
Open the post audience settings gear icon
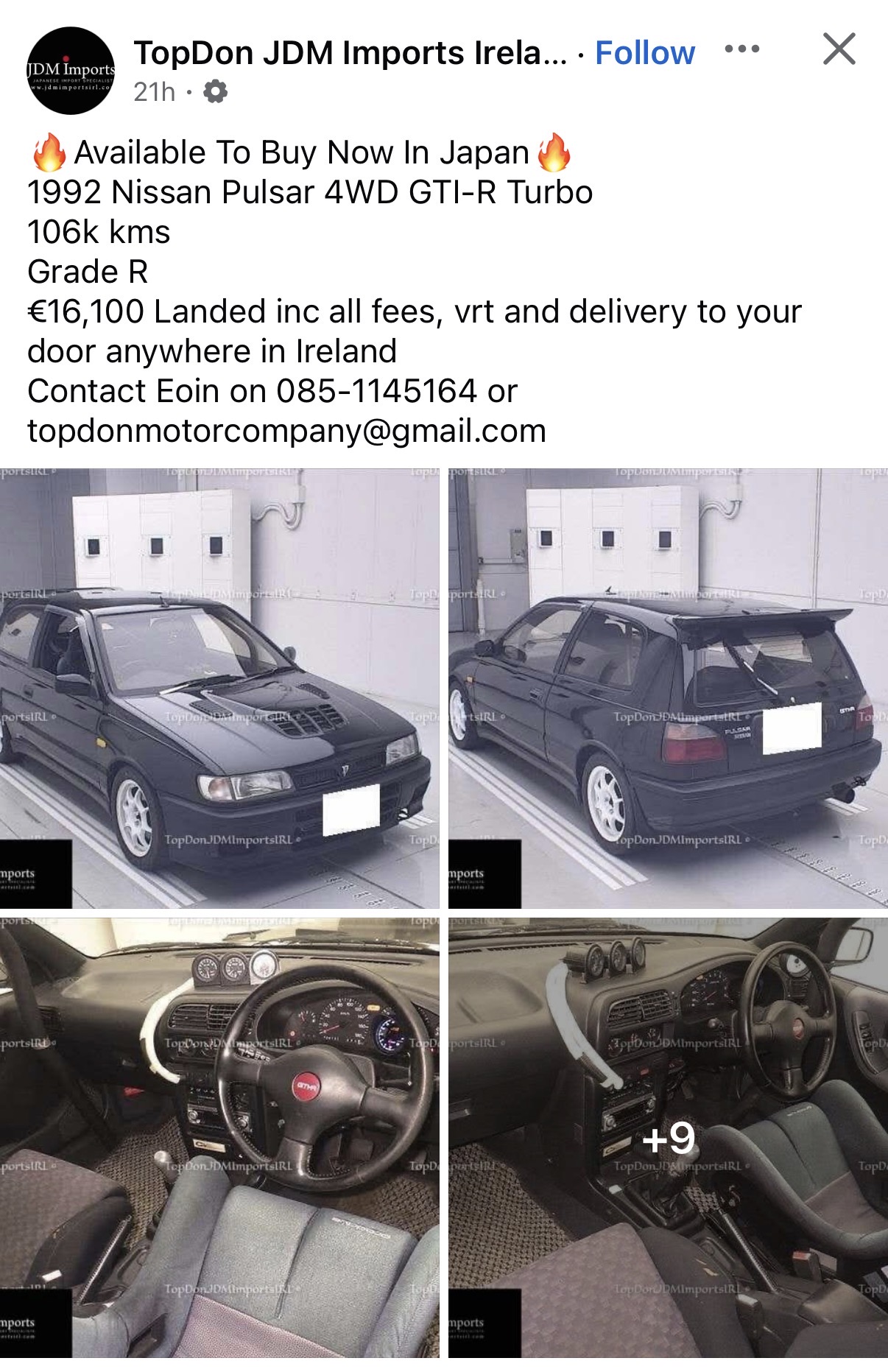(215, 92)
